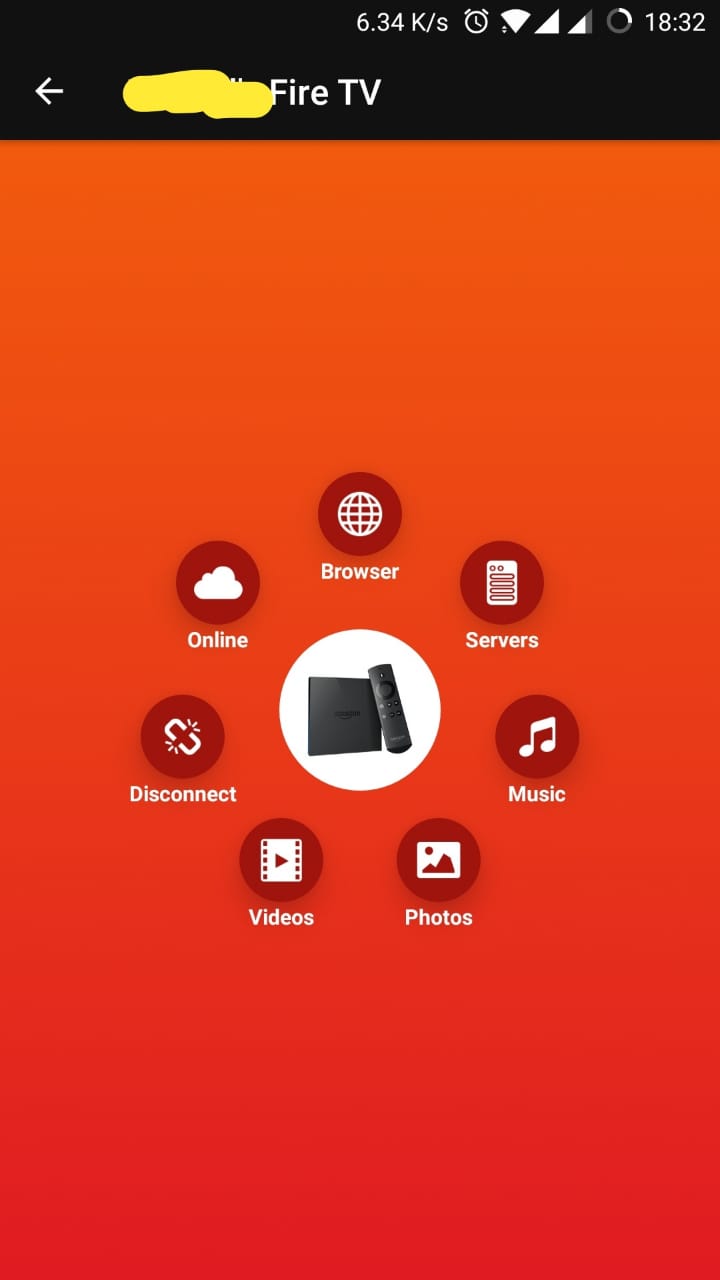Click the Online label text
Image resolution: width=720 pixels, height=1280 pixels.
click(217, 640)
